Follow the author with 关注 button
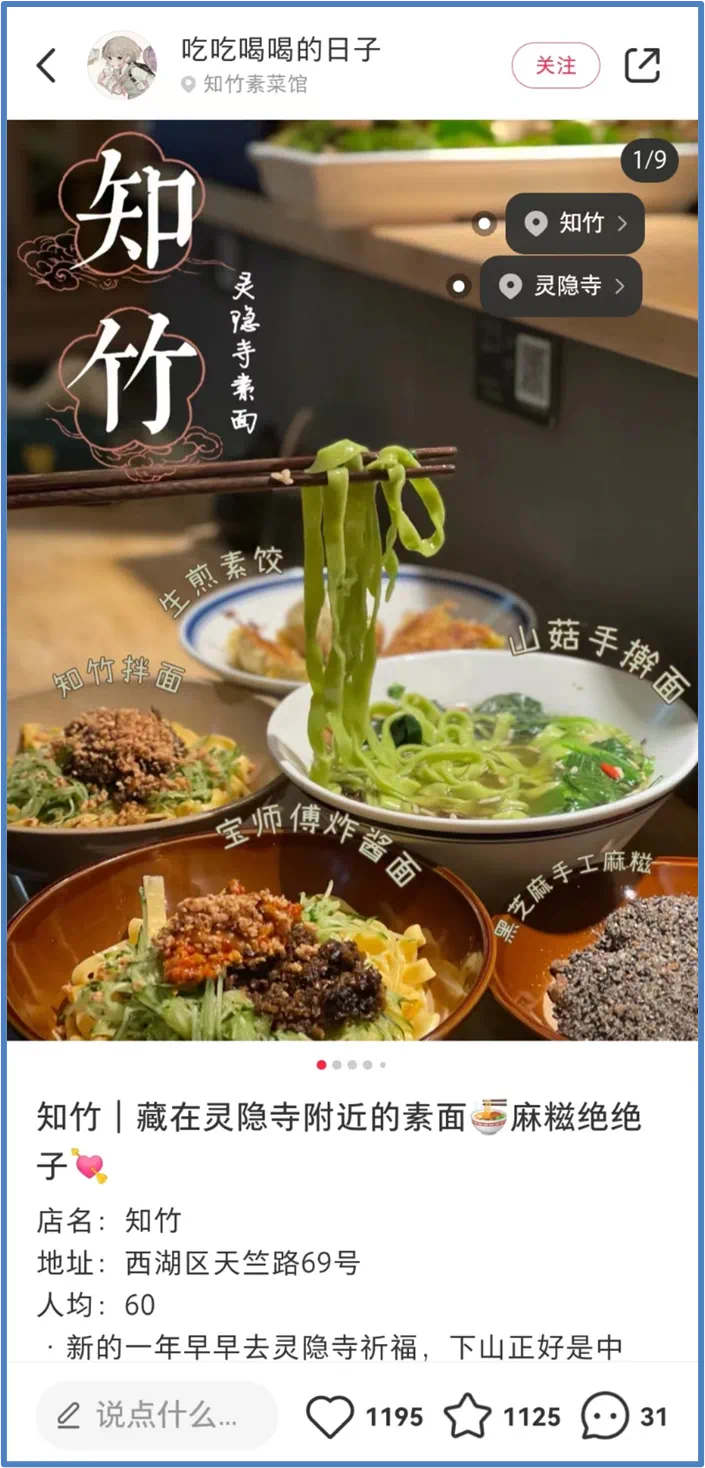 (555, 66)
